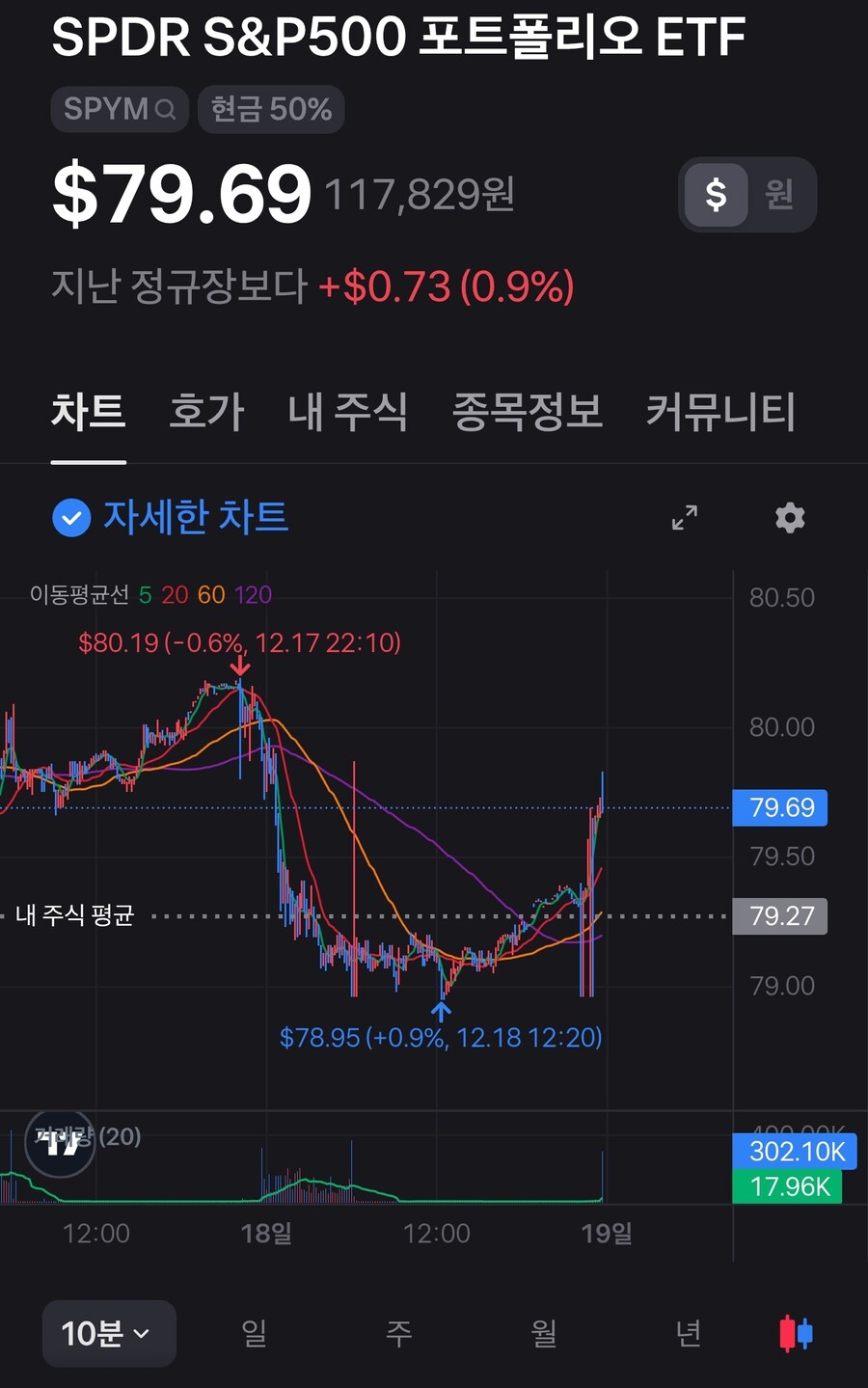Select the candlestick chart style icon
This screenshot has width=868, height=1388.
(x=793, y=1334)
